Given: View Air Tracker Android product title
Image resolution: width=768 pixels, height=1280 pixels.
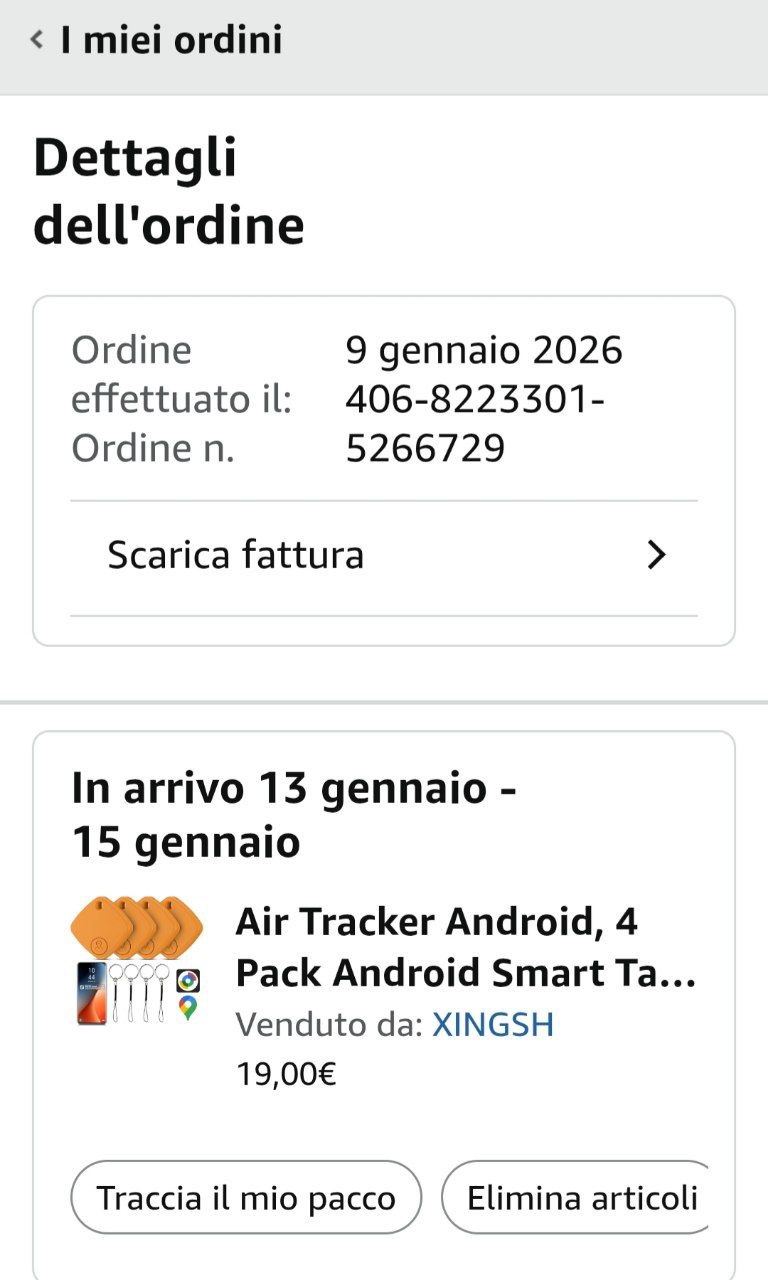Looking at the screenshot, I should (465, 946).
